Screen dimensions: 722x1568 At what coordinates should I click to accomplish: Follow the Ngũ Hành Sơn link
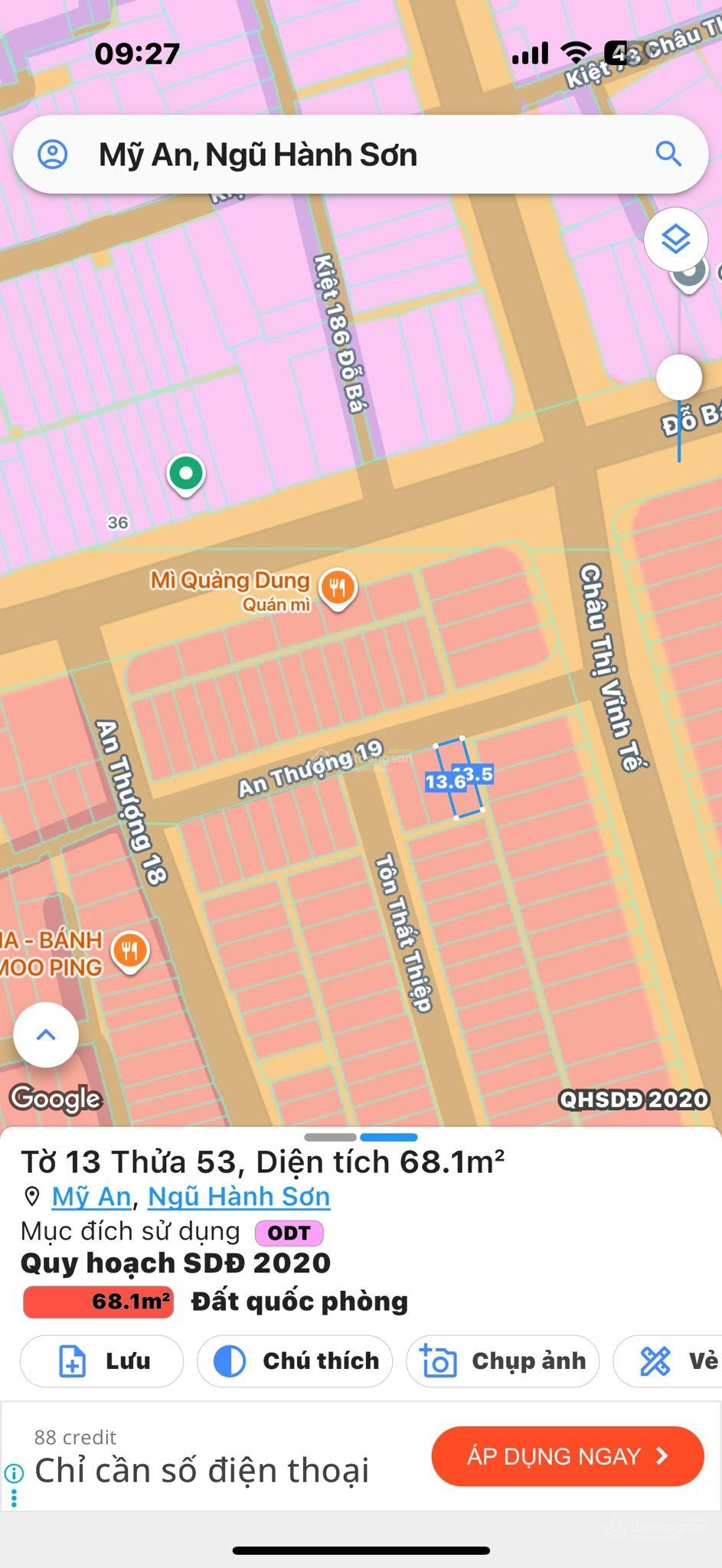pyautogui.click(x=239, y=1197)
